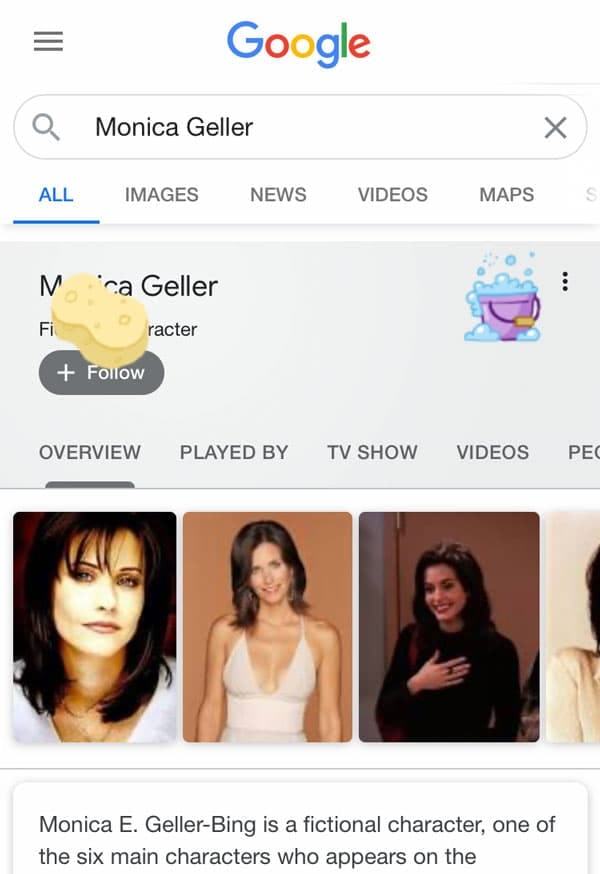600x874 pixels.
Task: Tap the soapy bucket icon
Action: [x=503, y=298]
